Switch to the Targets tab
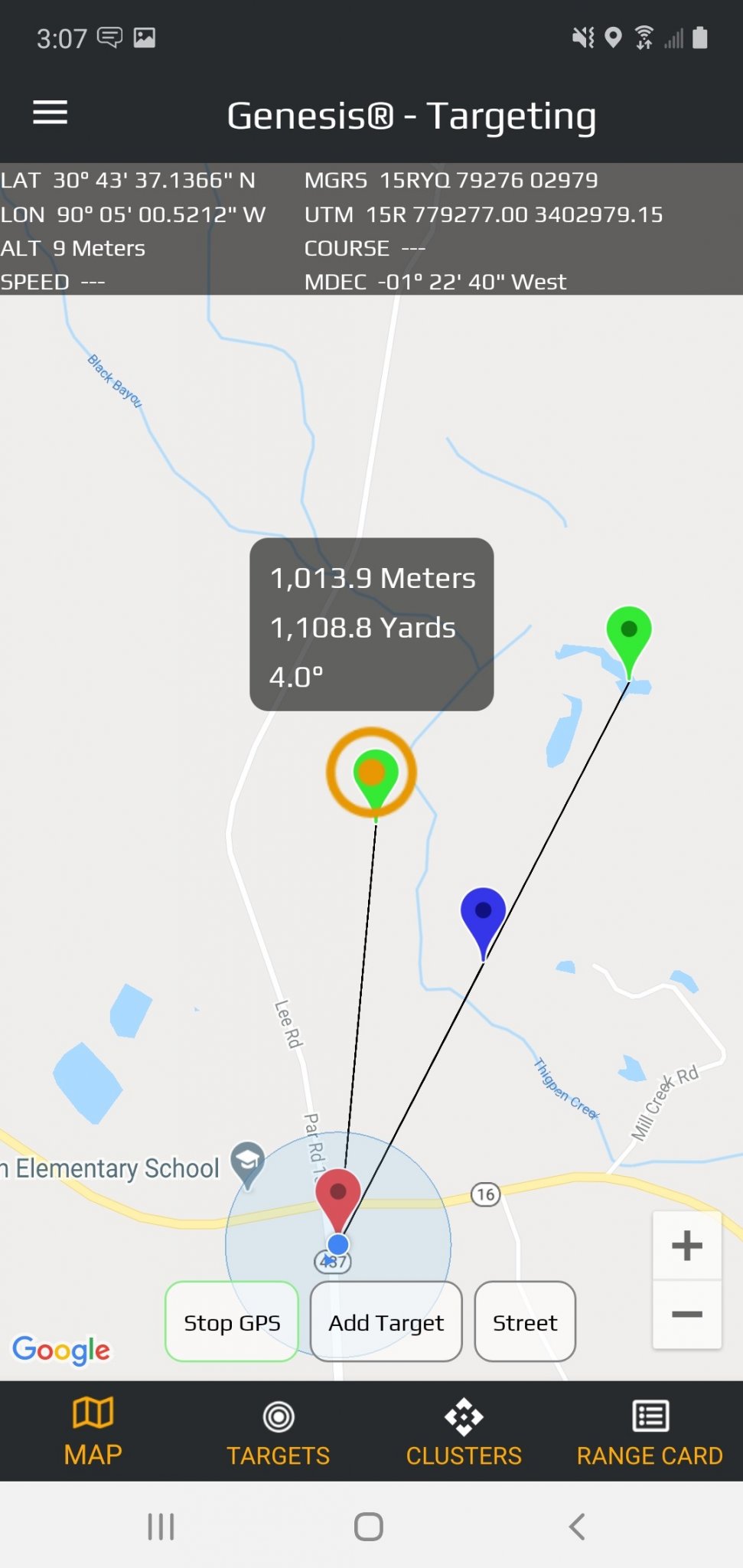Image resolution: width=743 pixels, height=1568 pixels. 278,1433
